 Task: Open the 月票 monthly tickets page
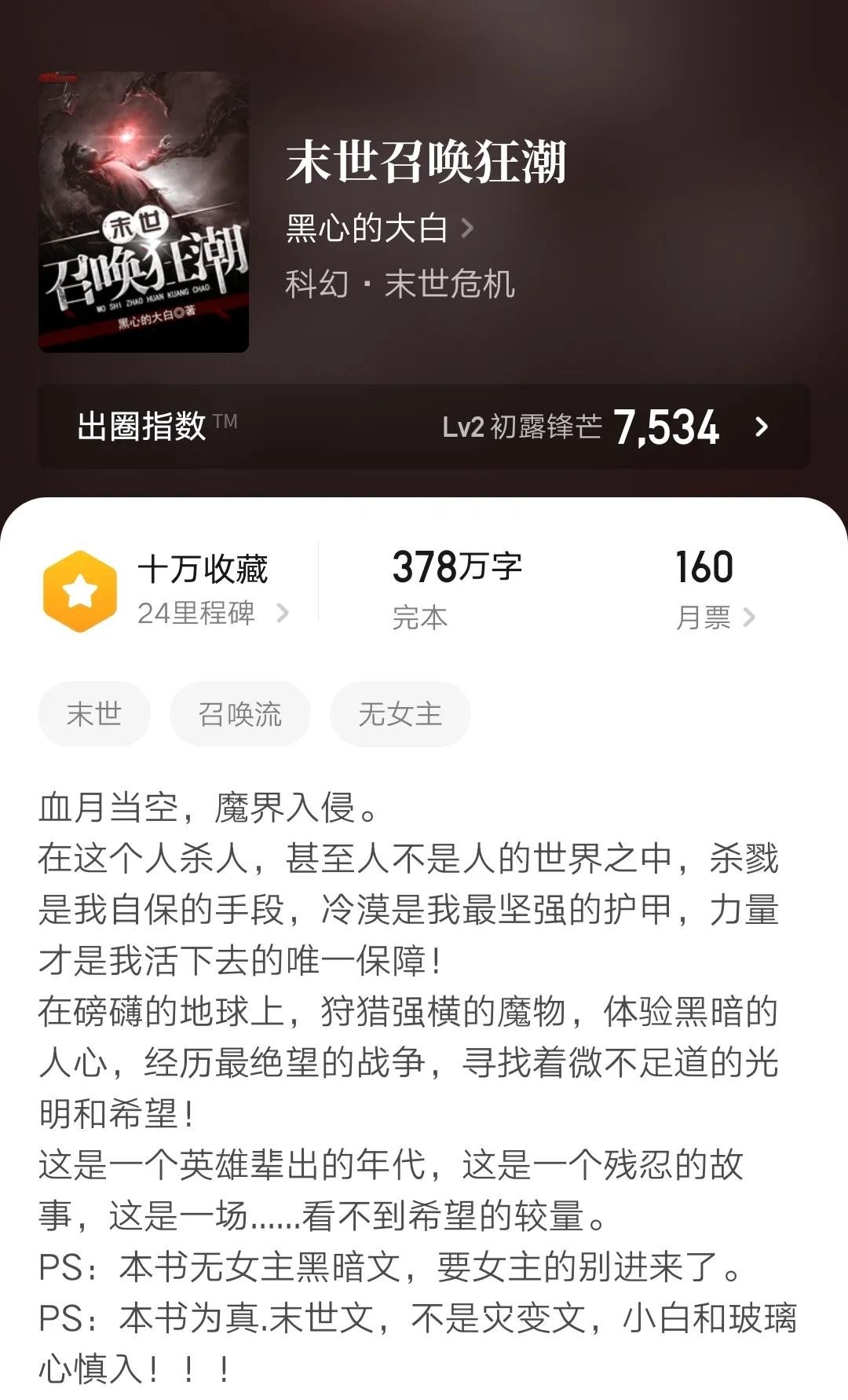(x=715, y=618)
